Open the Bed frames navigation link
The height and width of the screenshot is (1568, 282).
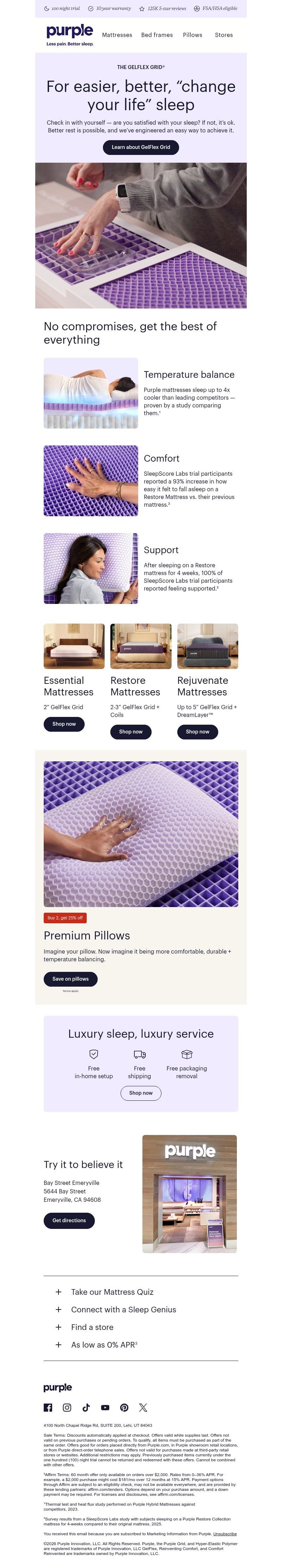click(157, 35)
